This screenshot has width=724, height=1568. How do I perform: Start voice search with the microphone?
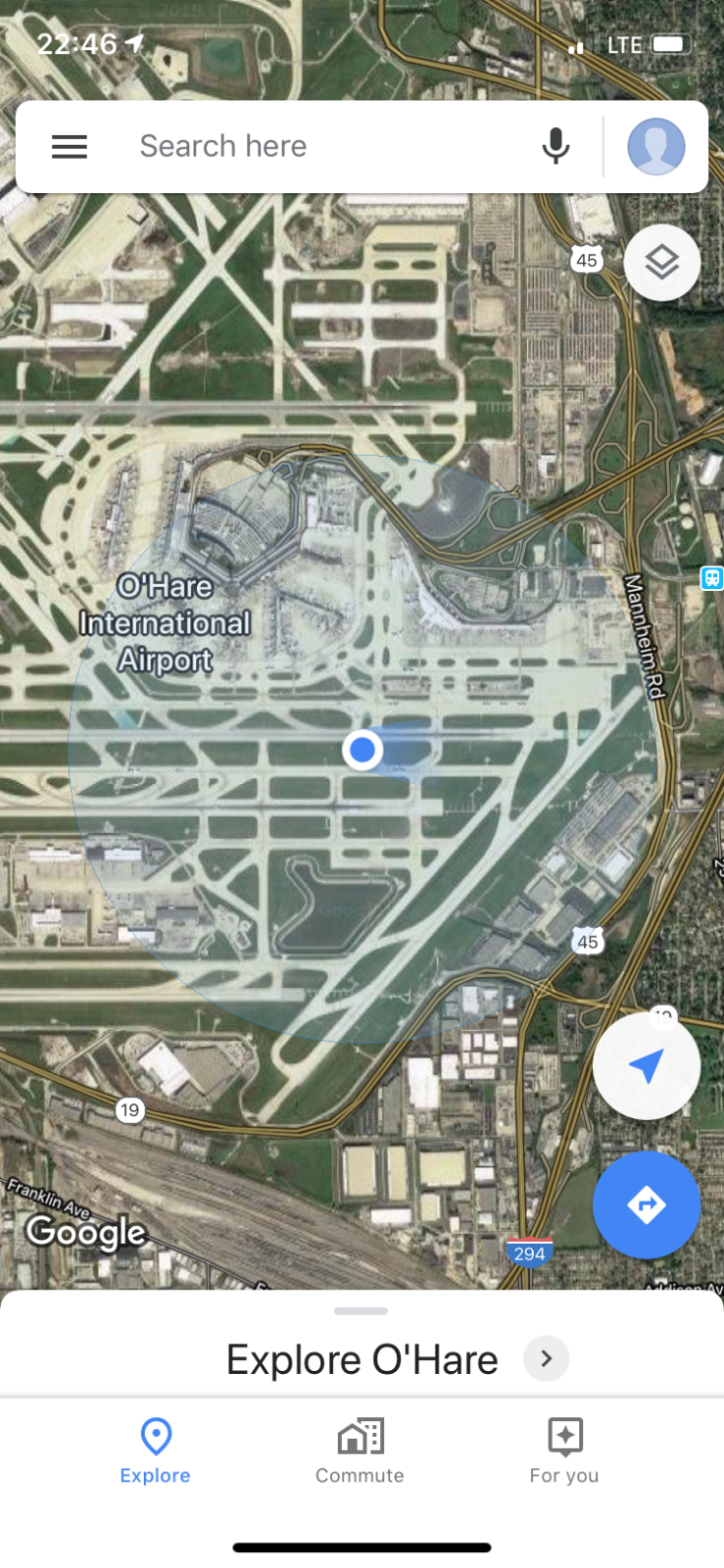(555, 147)
